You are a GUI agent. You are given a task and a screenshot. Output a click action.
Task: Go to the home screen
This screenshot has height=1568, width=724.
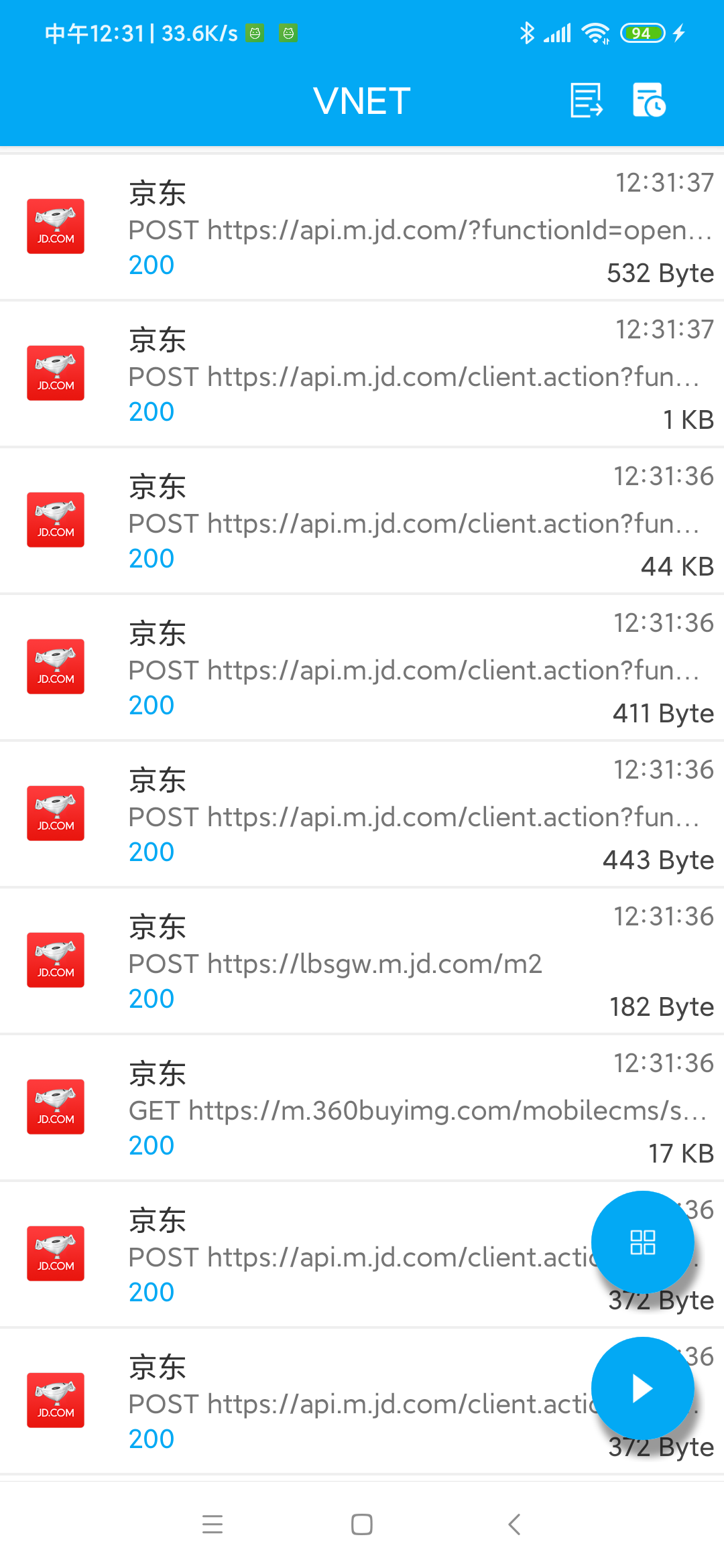362,1524
